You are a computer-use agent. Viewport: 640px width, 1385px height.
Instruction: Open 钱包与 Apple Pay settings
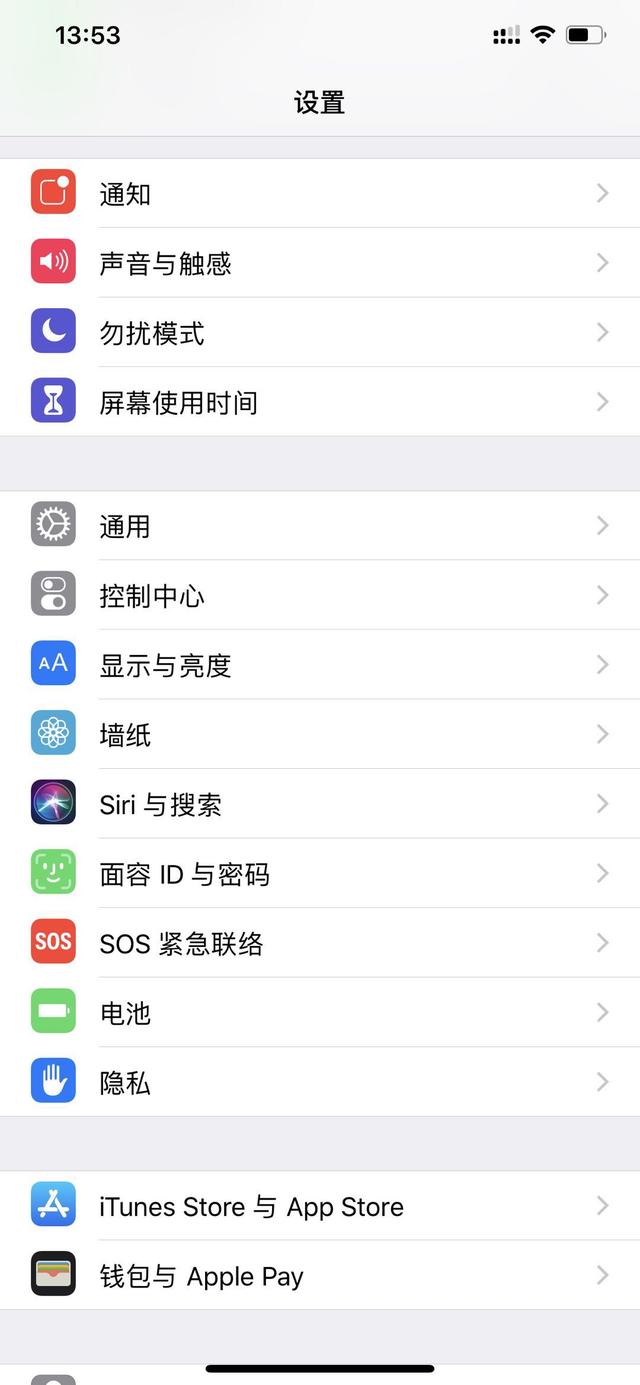coord(320,1275)
